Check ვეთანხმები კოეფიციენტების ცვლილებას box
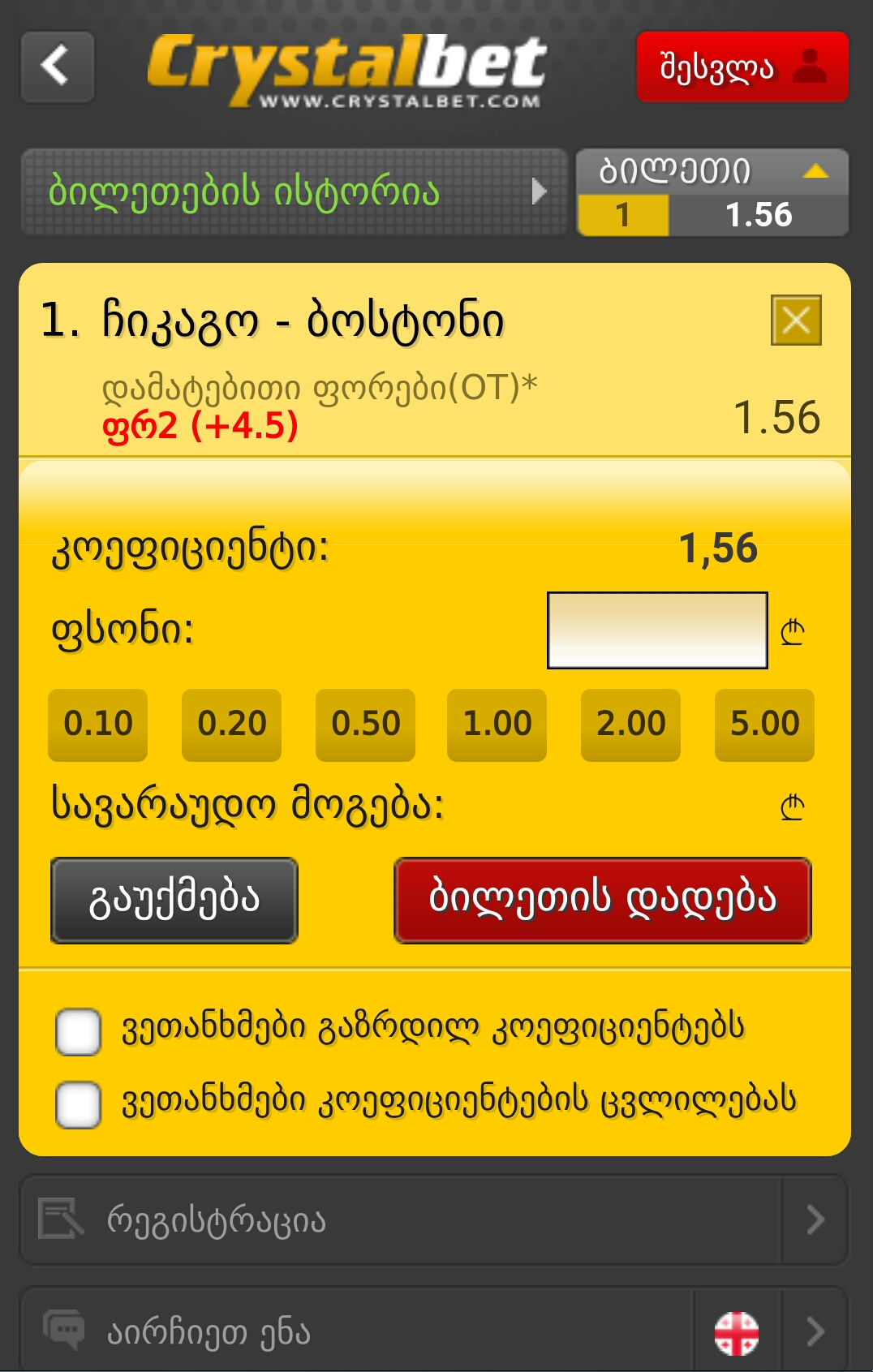The height and width of the screenshot is (1372, 873). coord(79,1104)
